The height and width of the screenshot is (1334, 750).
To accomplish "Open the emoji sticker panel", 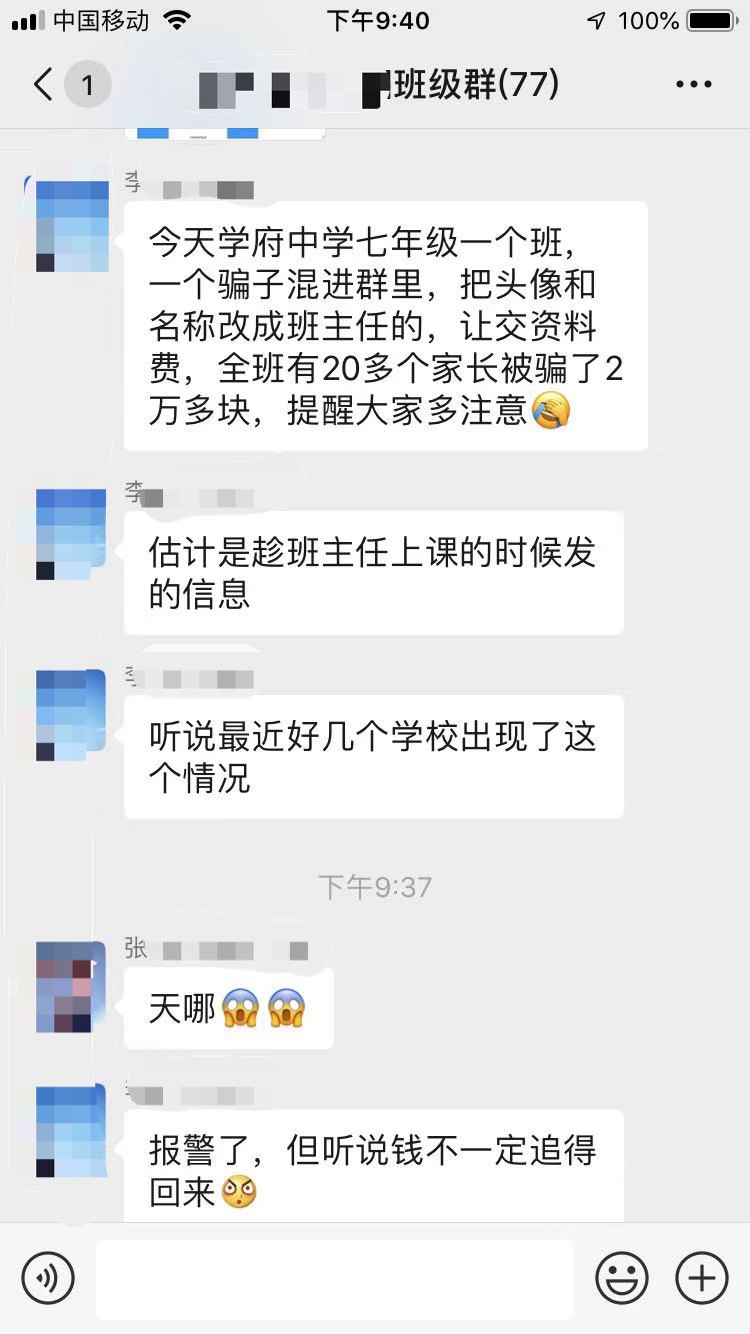I will [x=622, y=1278].
